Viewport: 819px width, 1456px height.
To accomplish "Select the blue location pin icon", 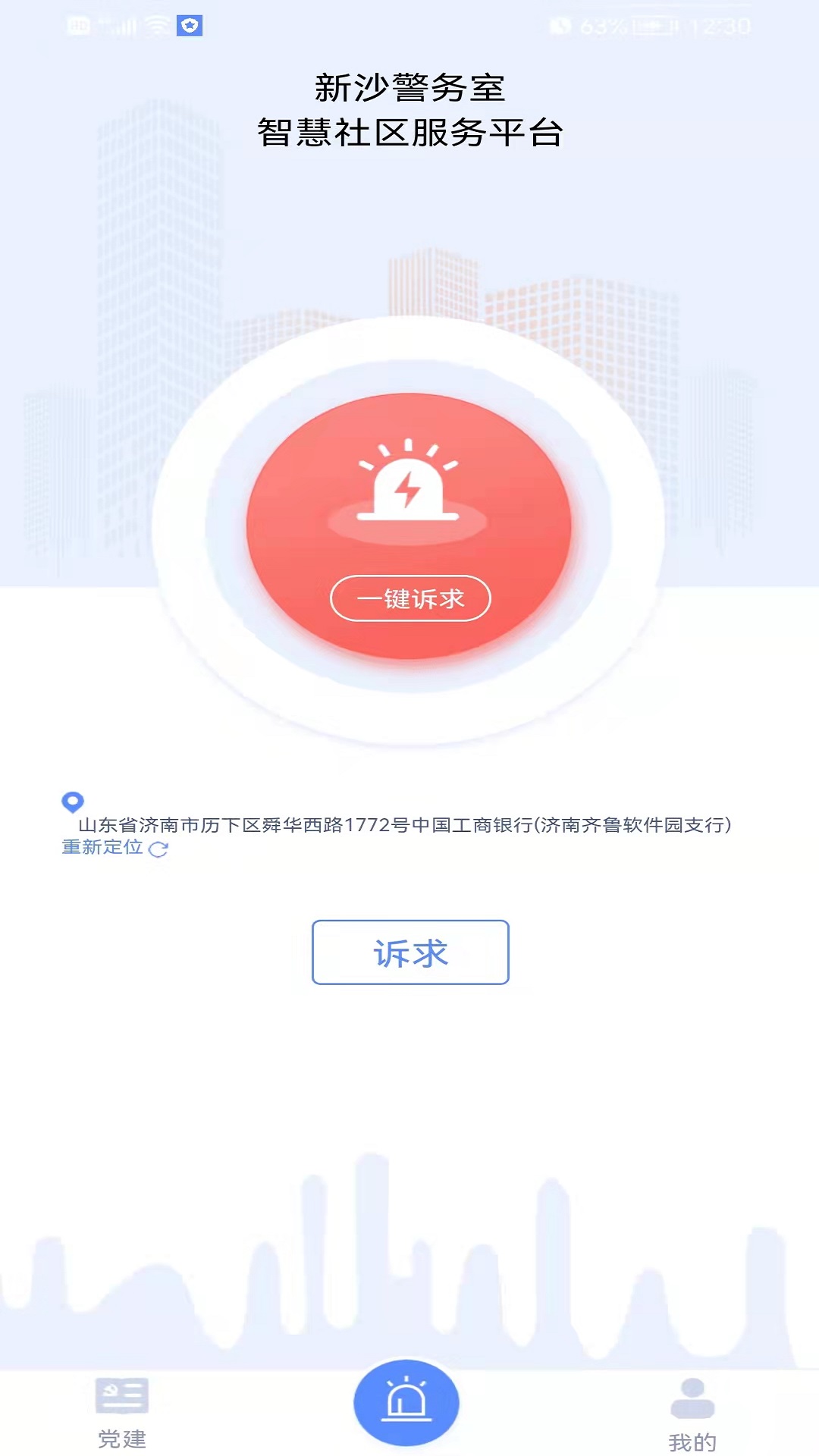I will click(71, 800).
